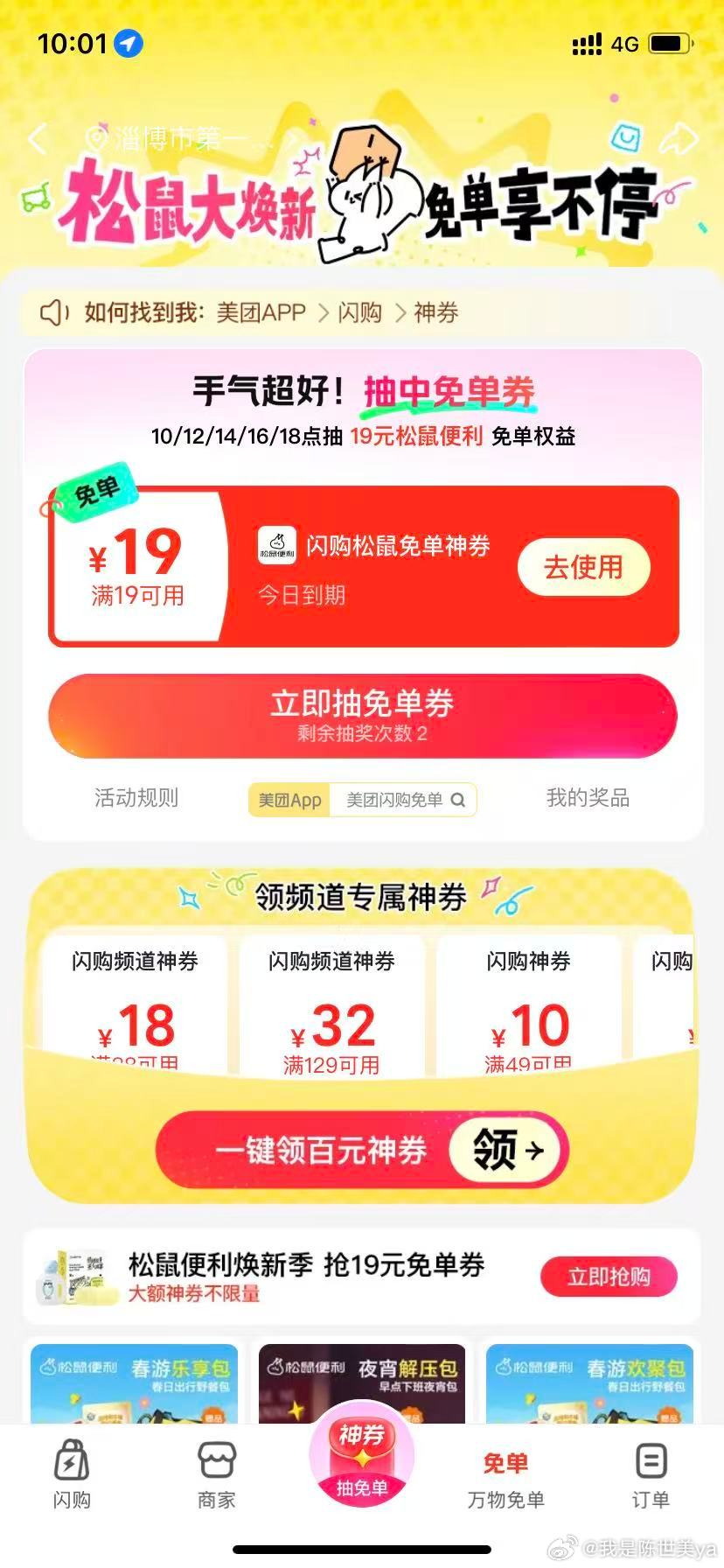This screenshot has width=724, height=1568.
Task: Share this page with the arrow icon
Action: 678,138
